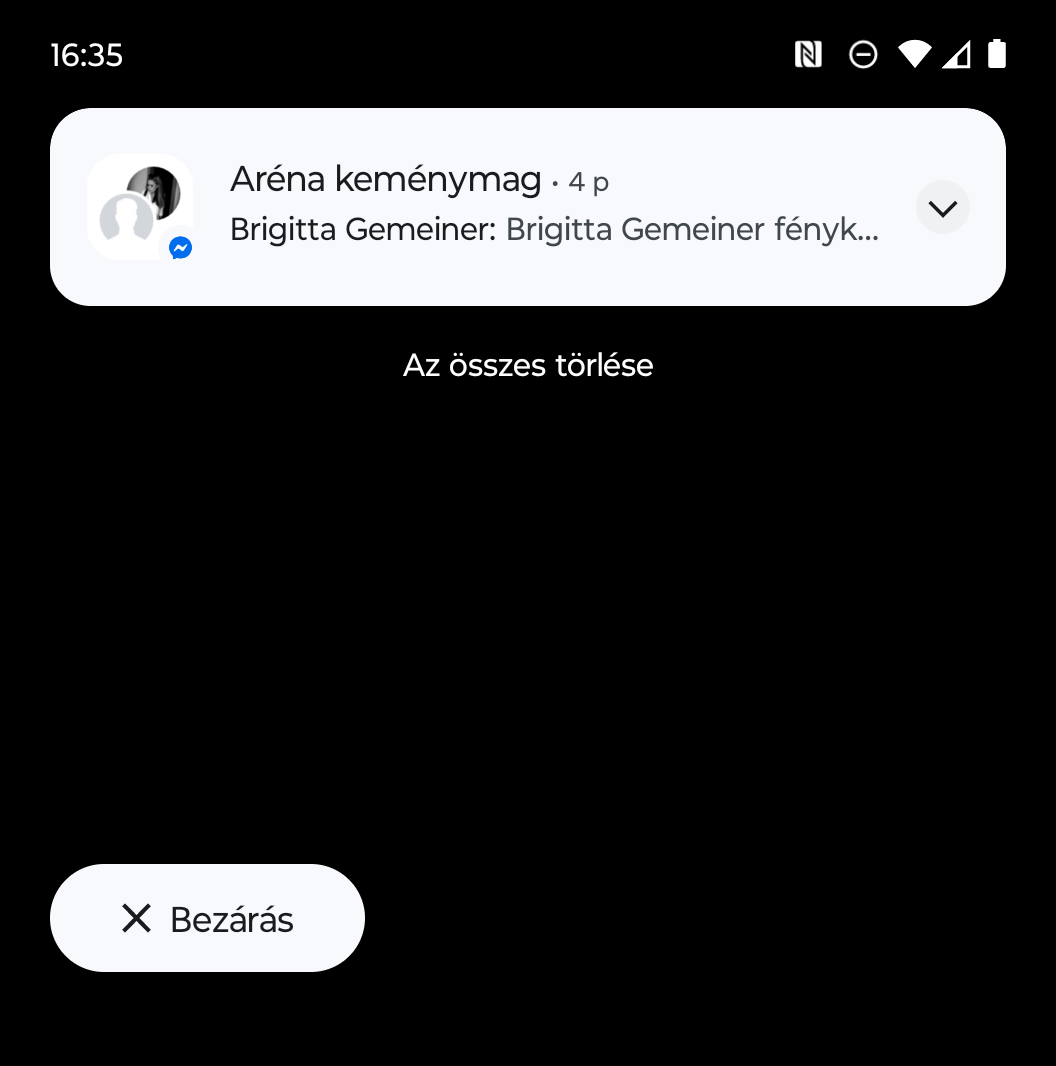
Task: Close the panel with Bezárás
Action: [207, 918]
